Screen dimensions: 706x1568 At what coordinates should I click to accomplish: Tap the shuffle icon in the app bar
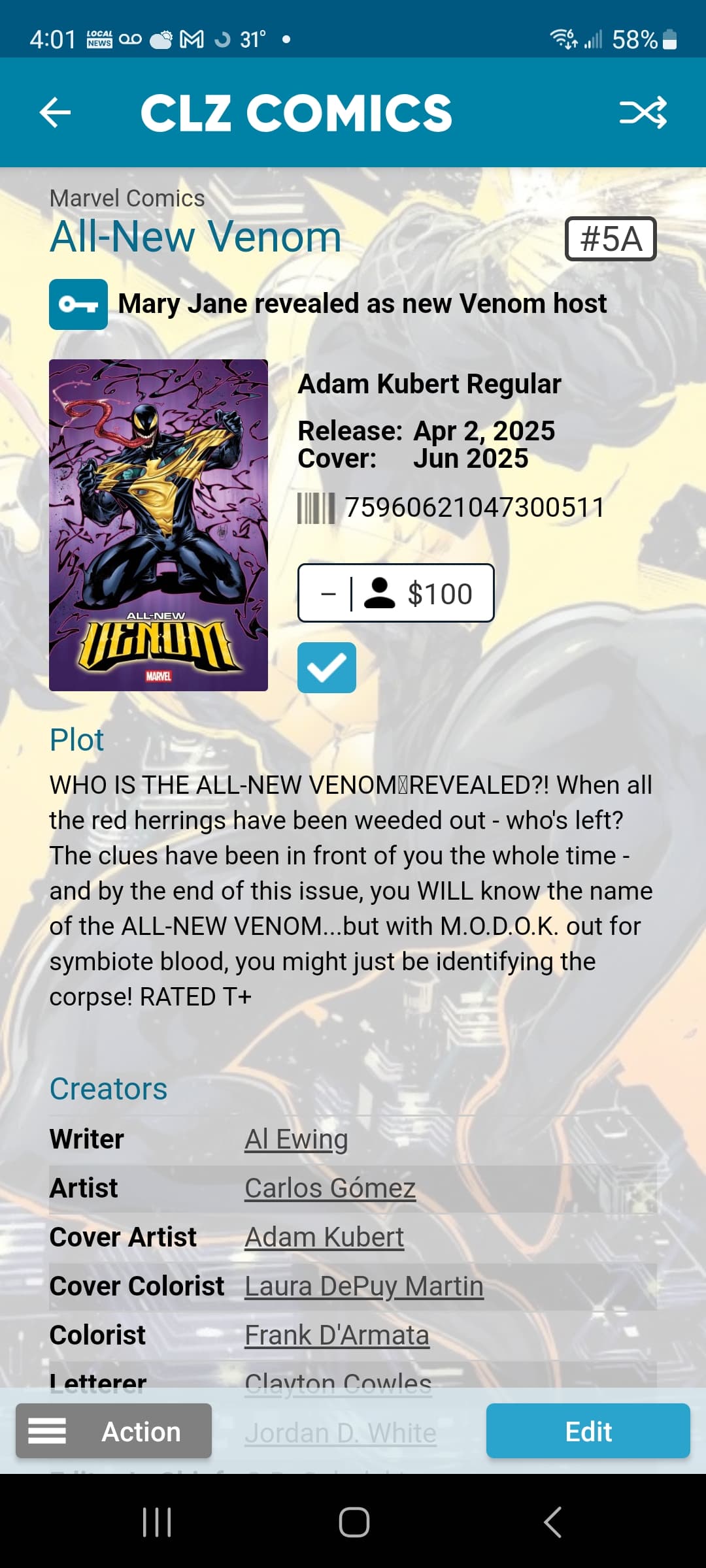click(643, 112)
